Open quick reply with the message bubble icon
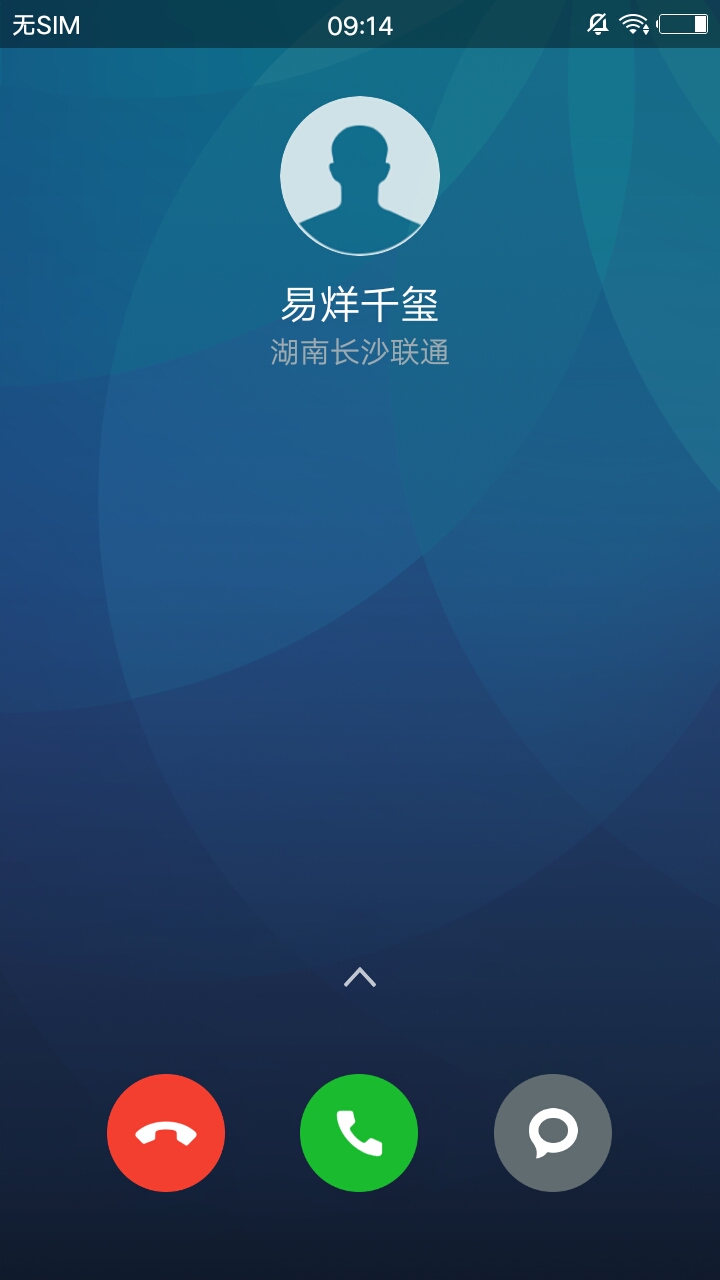Image resolution: width=720 pixels, height=1280 pixels. pos(552,1132)
